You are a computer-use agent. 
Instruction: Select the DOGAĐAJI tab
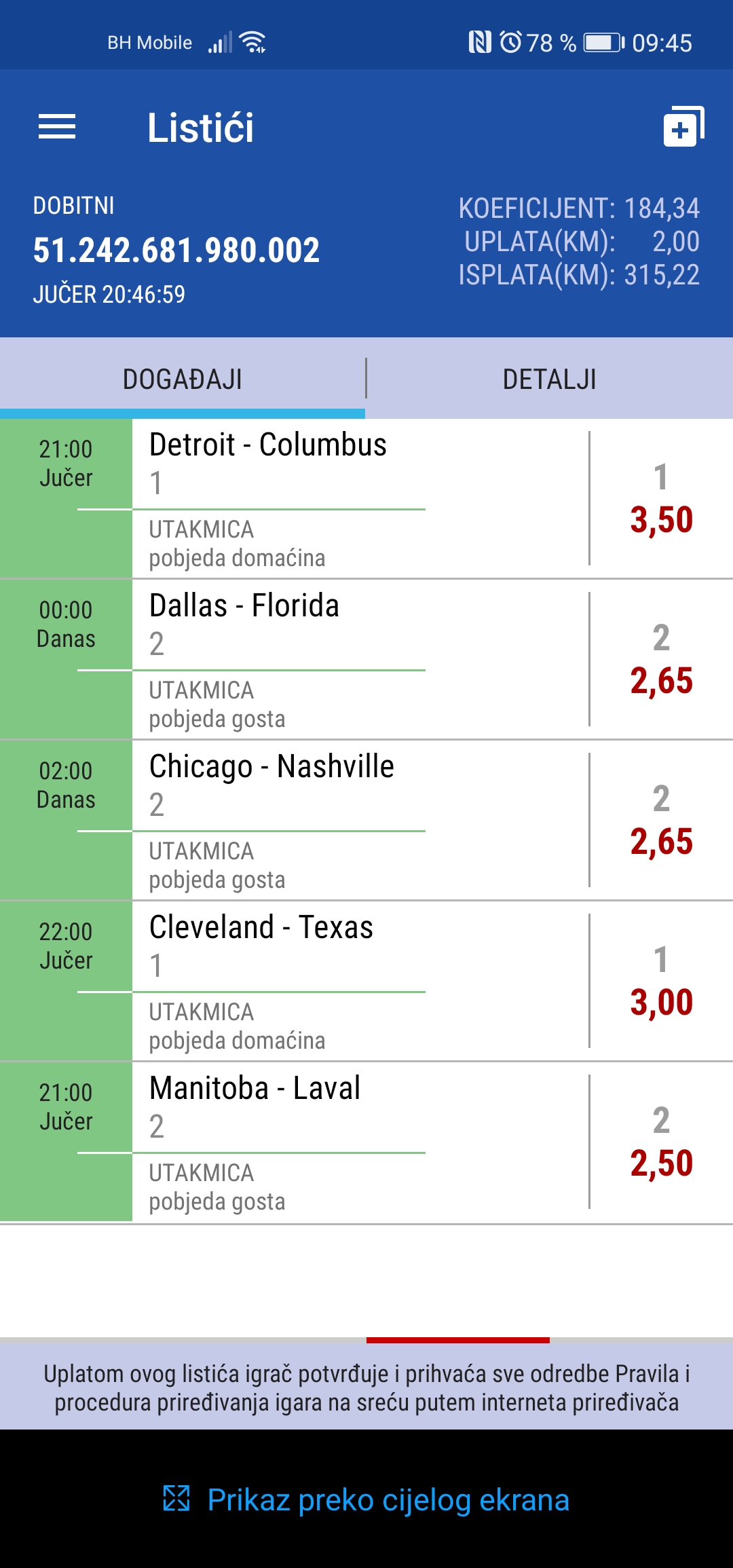[x=183, y=379]
